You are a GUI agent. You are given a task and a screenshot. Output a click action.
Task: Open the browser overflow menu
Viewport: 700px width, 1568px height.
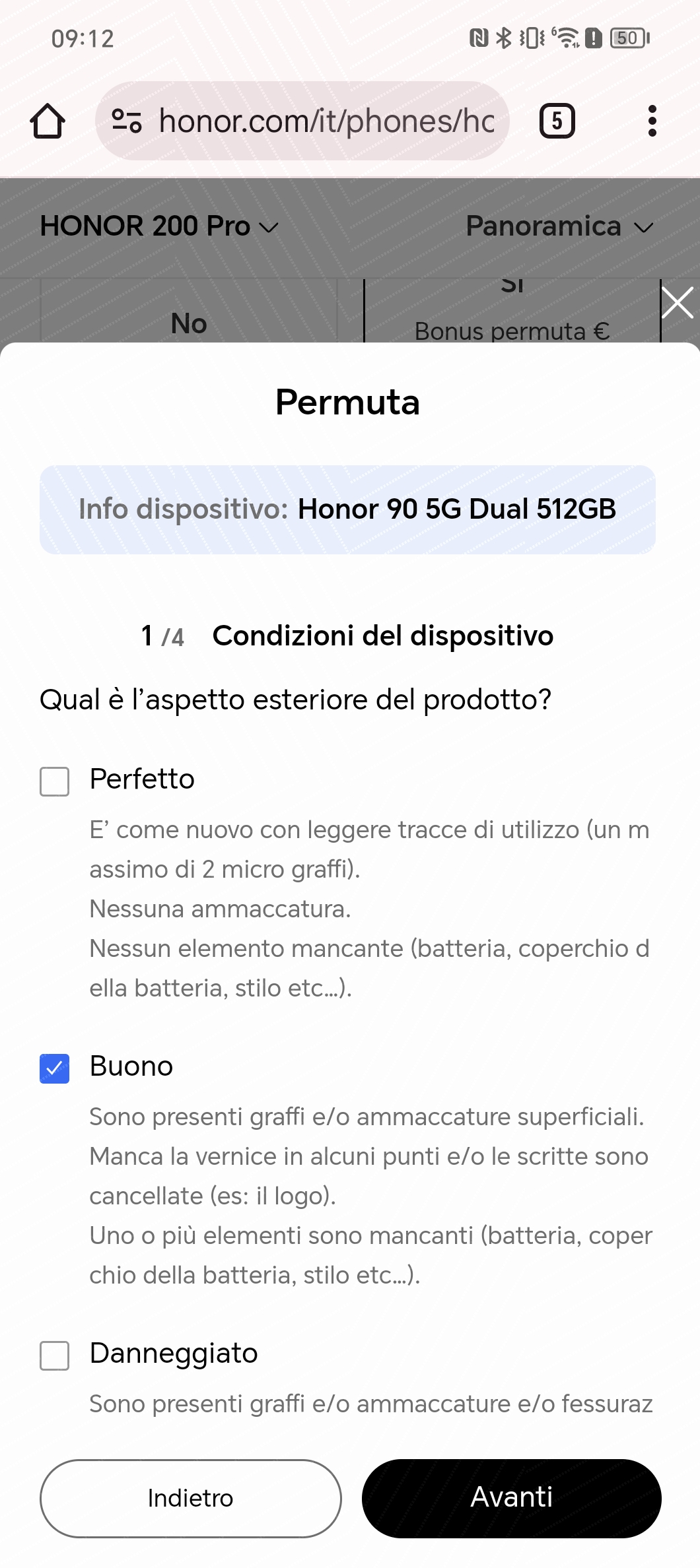652,121
